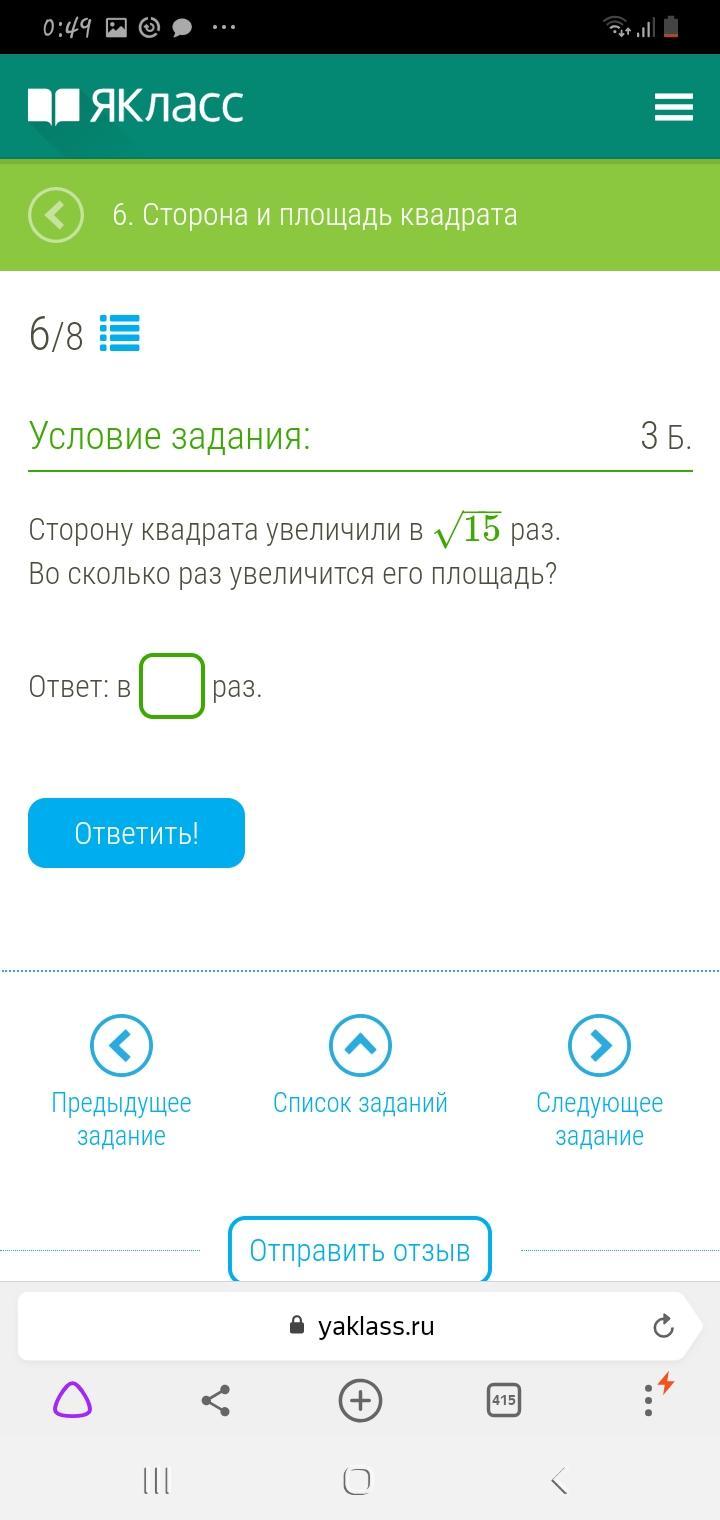The width and height of the screenshot is (720, 1520).
Task: Go to Следующее задание
Action: [x=599, y=1045]
